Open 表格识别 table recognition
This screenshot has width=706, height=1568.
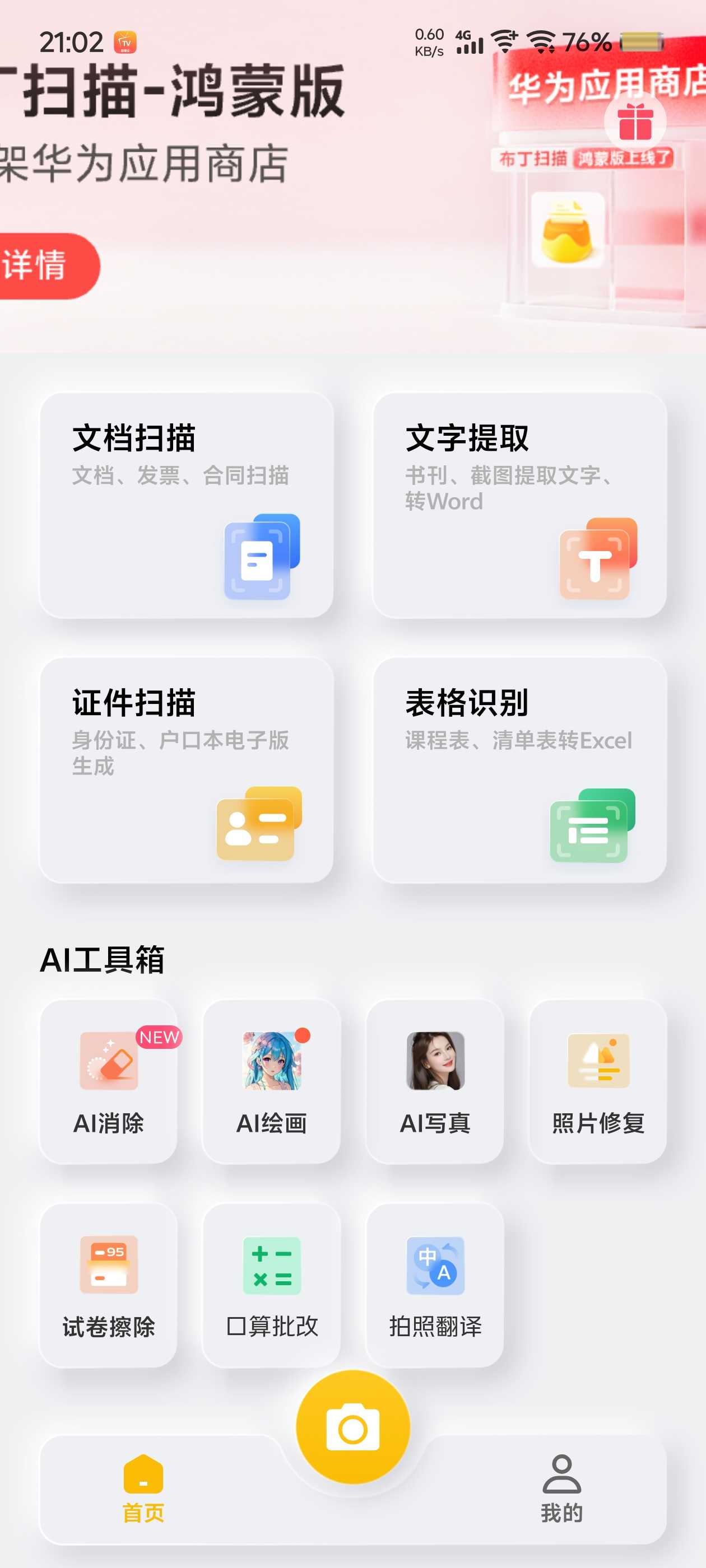tap(519, 770)
